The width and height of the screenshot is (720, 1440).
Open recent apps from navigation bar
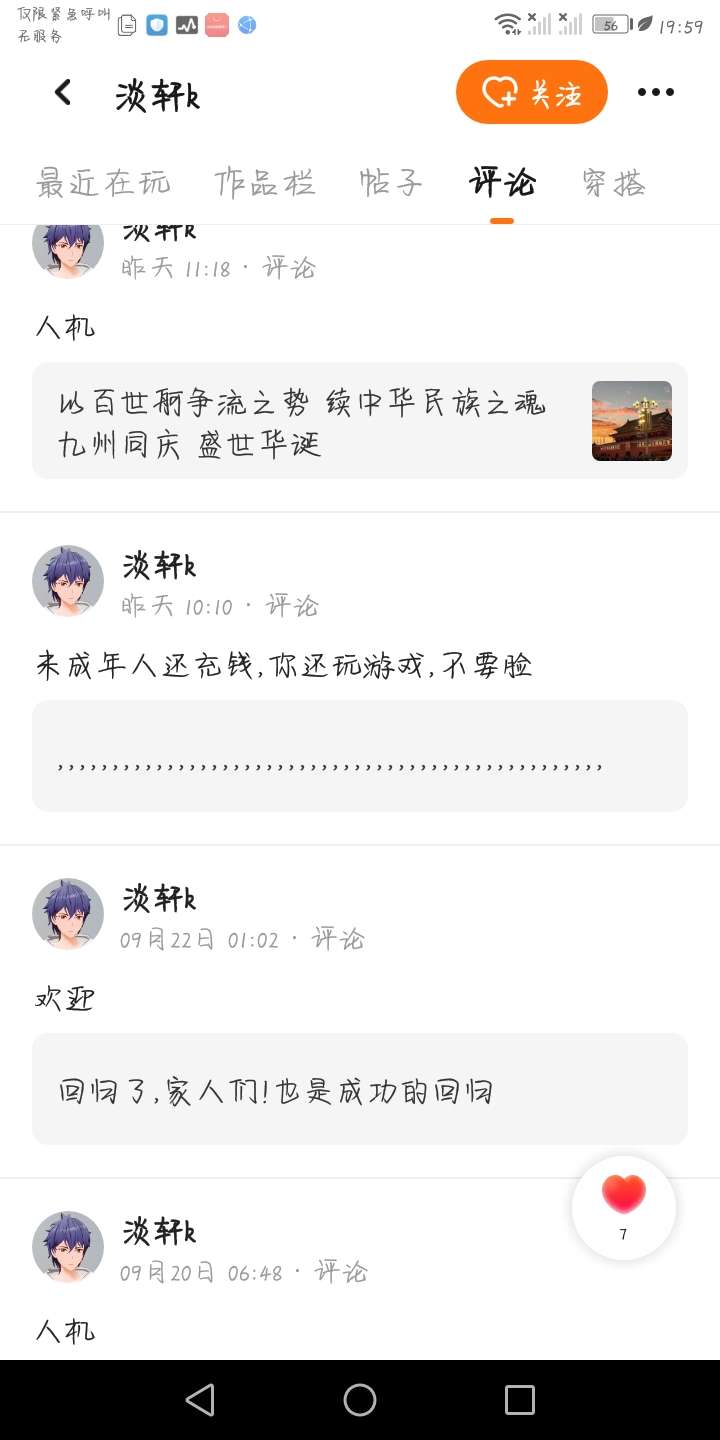click(520, 1400)
